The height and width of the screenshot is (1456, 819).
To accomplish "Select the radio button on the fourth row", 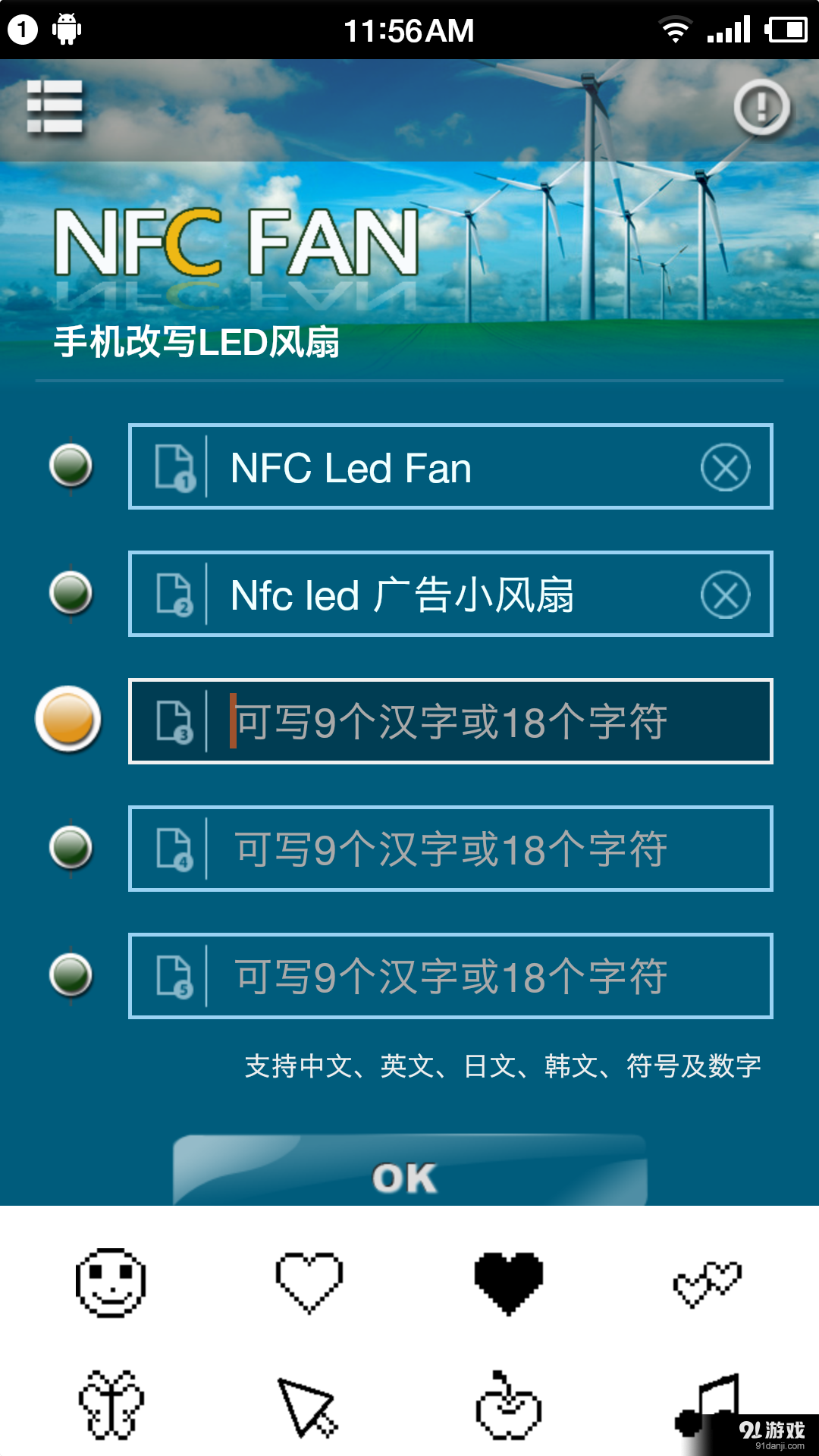I will point(71,849).
